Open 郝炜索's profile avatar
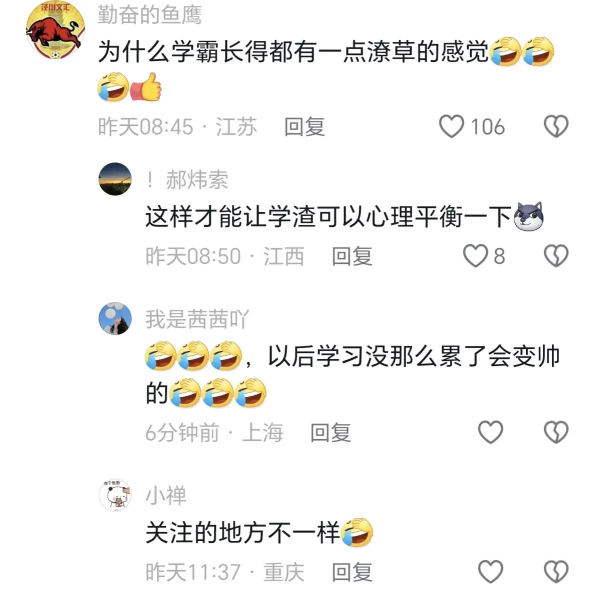600x594 pixels. pyautogui.click(x=115, y=180)
